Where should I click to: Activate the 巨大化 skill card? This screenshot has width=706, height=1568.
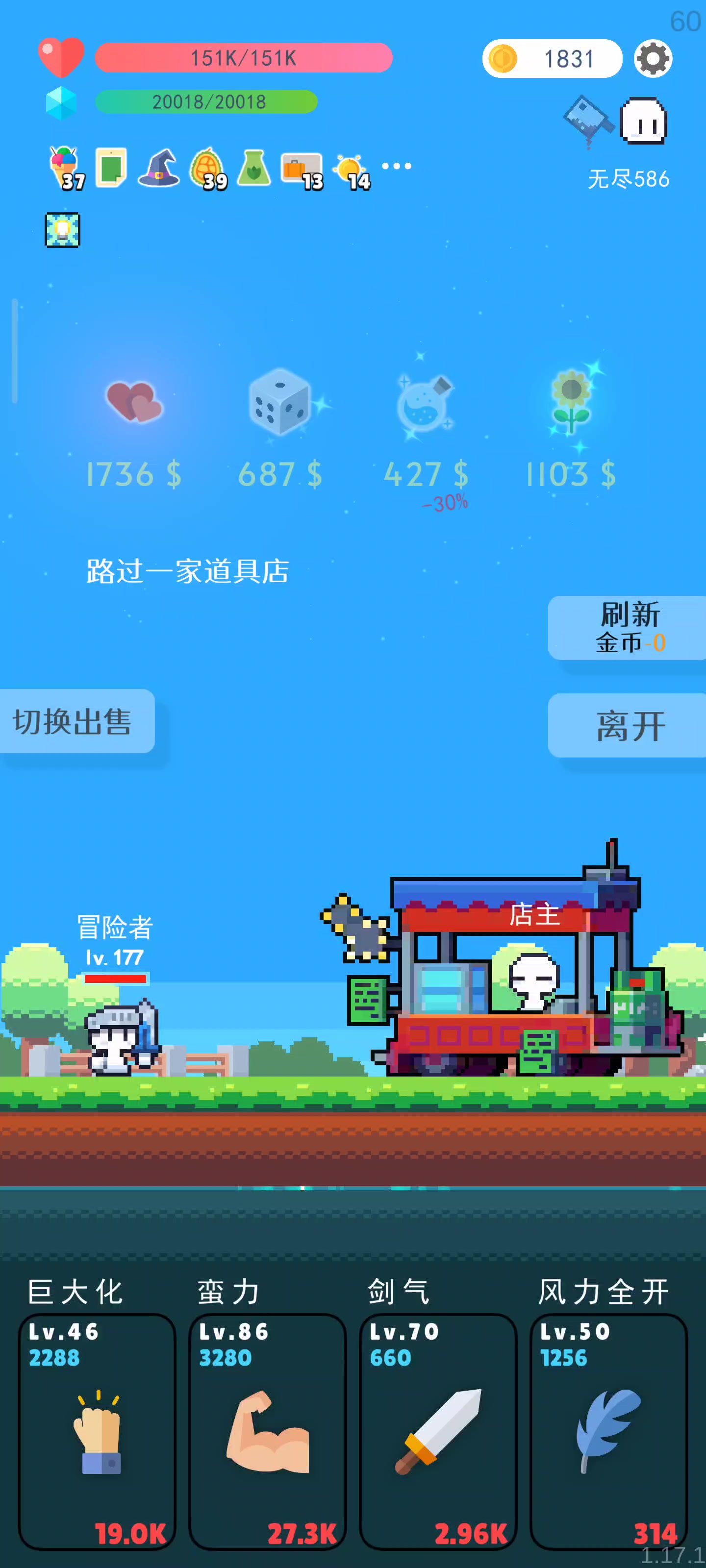pyautogui.click(x=97, y=1431)
